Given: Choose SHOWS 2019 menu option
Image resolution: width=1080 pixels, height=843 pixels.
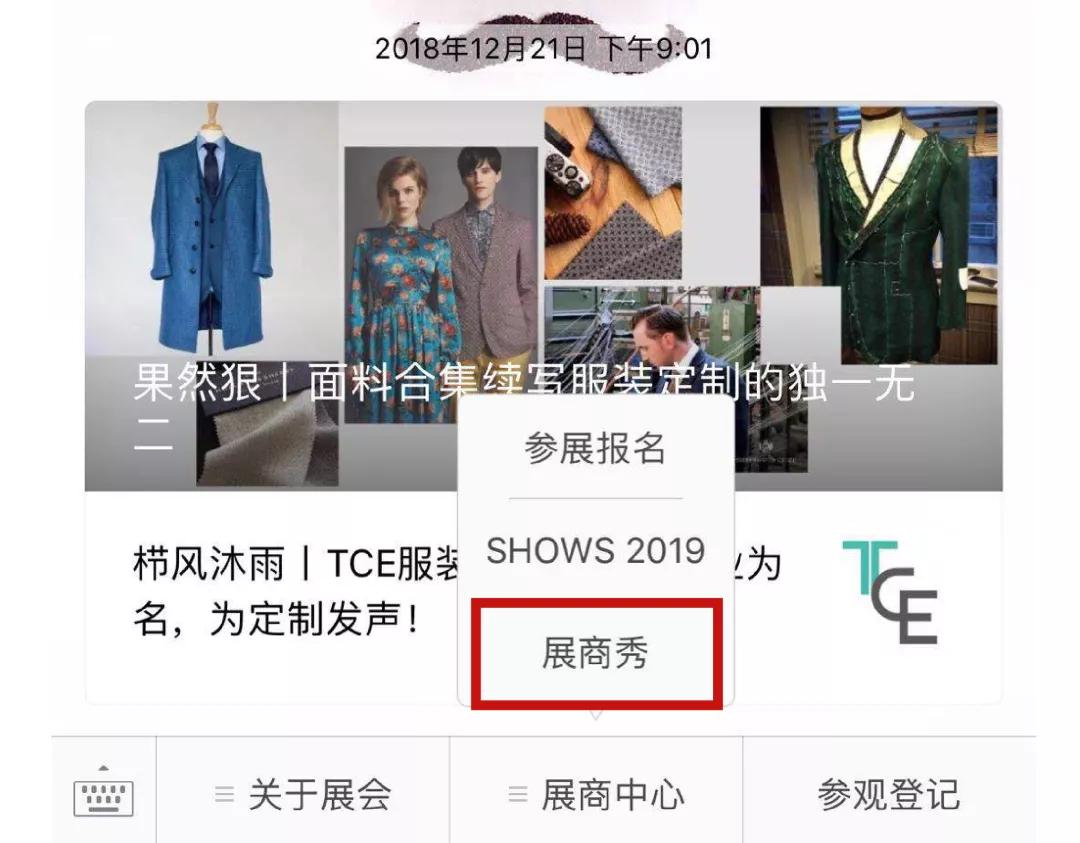Looking at the screenshot, I should click(595, 551).
